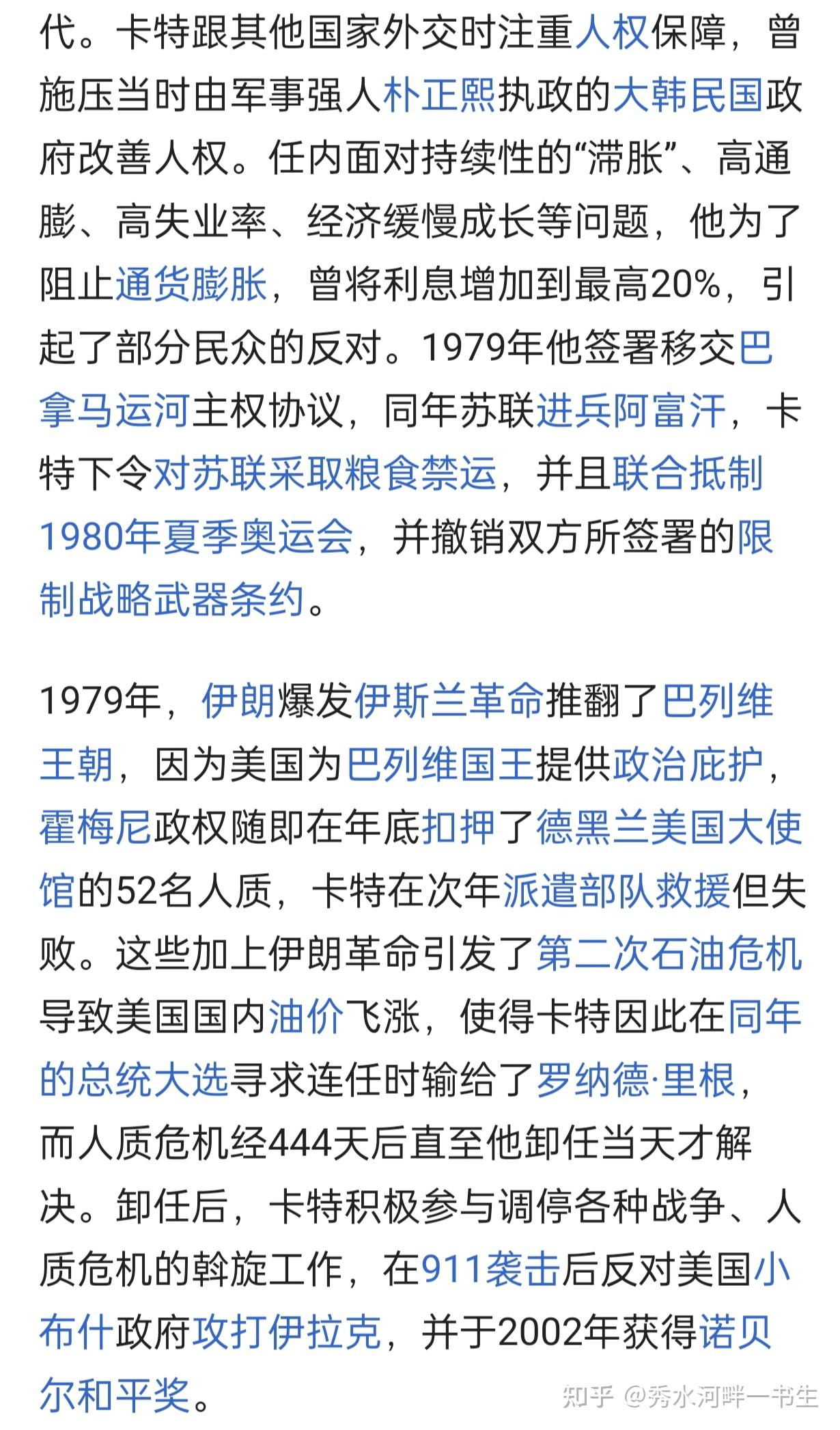
Task: Follow the 限制战略武器条约 link
Action: tap(171, 600)
